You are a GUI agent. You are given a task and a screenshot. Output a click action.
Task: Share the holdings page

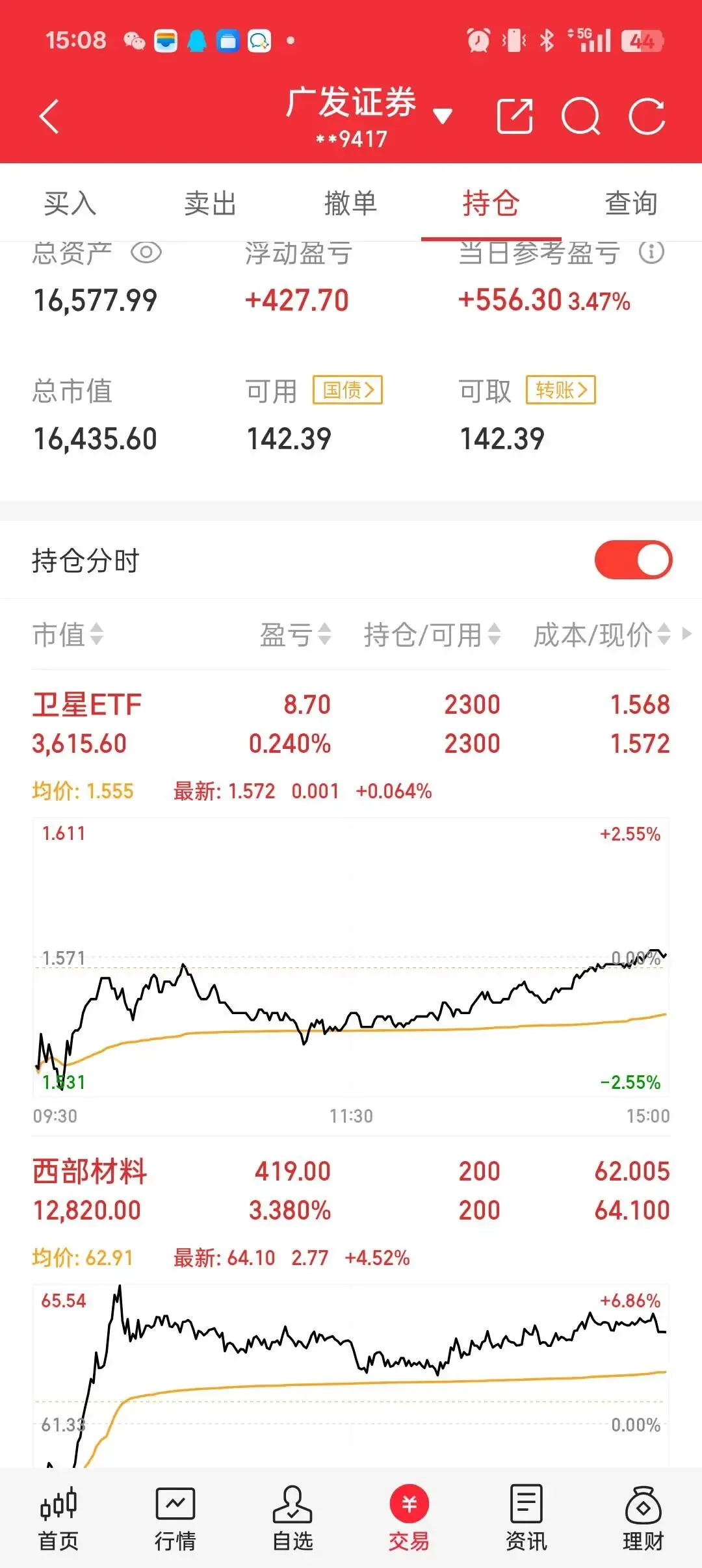515,117
